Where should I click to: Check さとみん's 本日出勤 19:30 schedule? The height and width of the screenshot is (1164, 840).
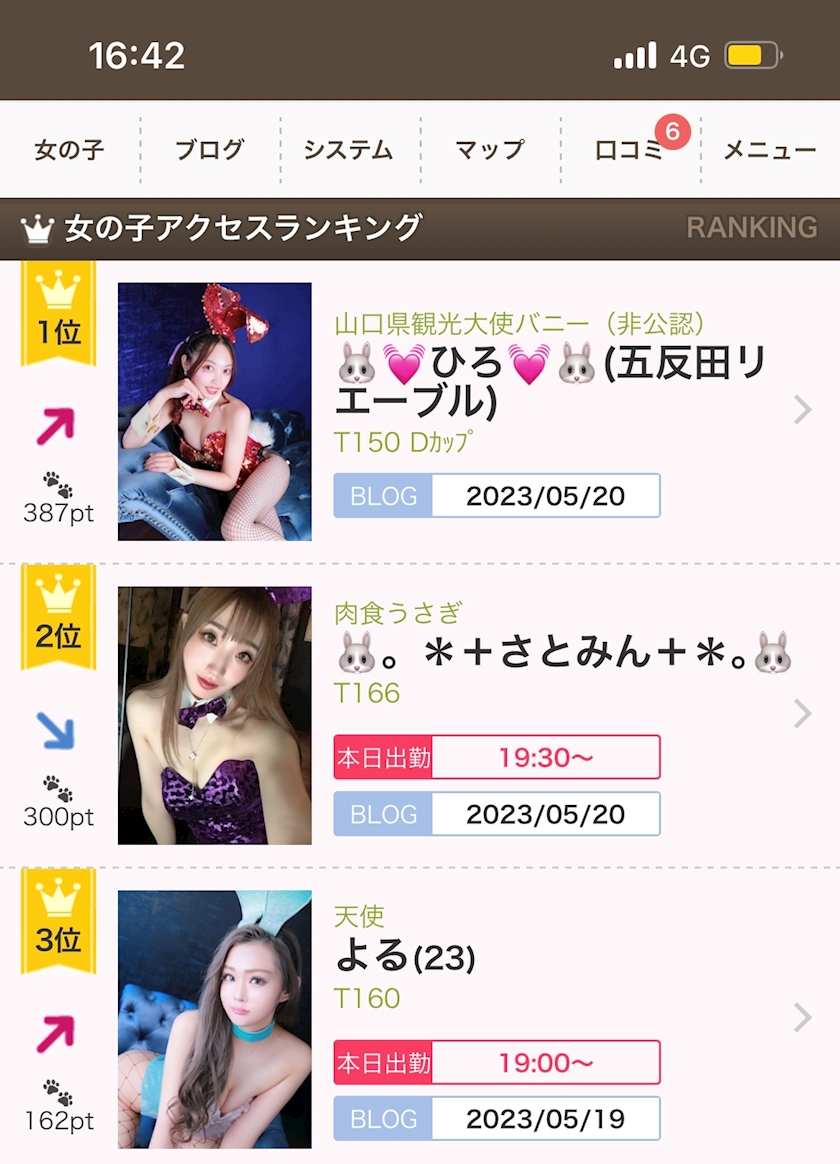[x=497, y=757]
